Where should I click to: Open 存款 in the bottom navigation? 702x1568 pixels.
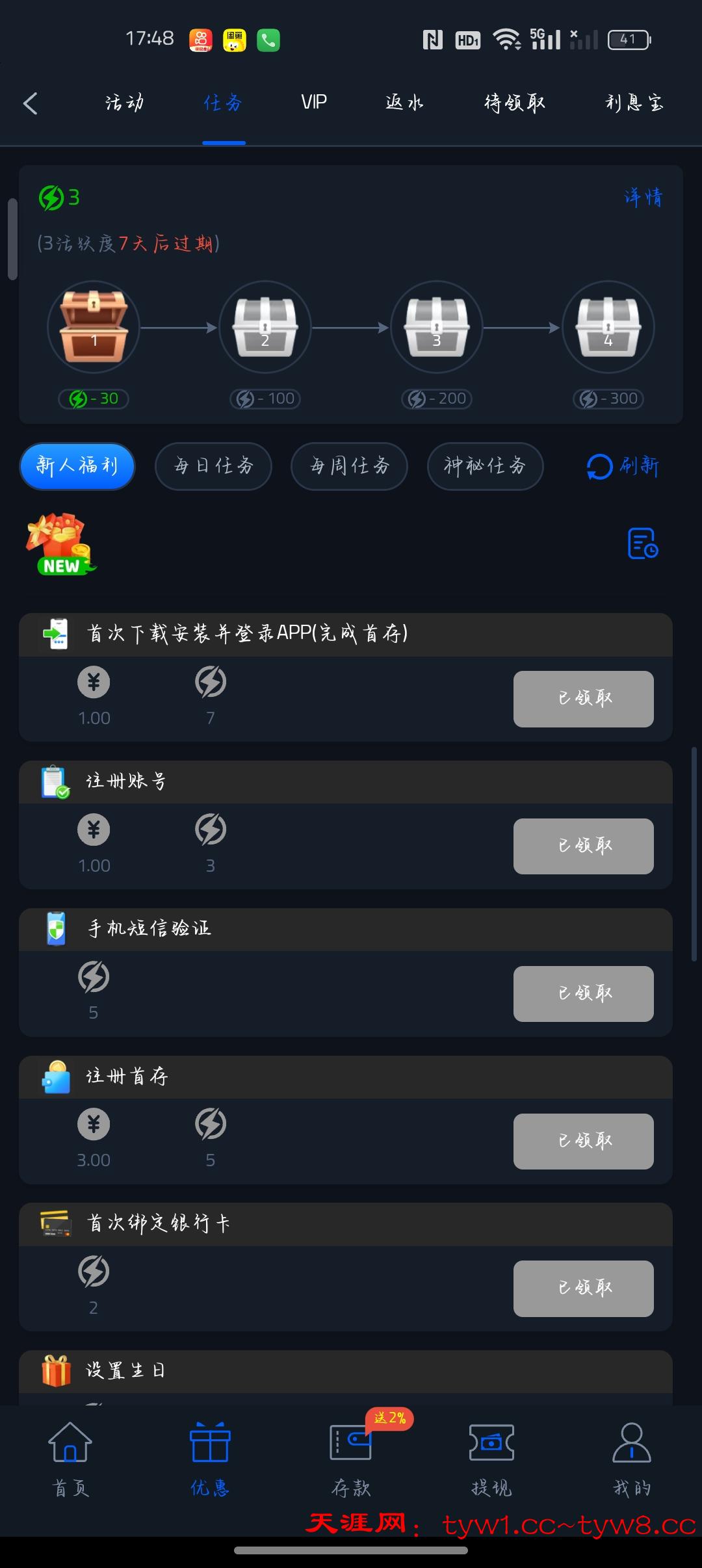pos(351,1456)
